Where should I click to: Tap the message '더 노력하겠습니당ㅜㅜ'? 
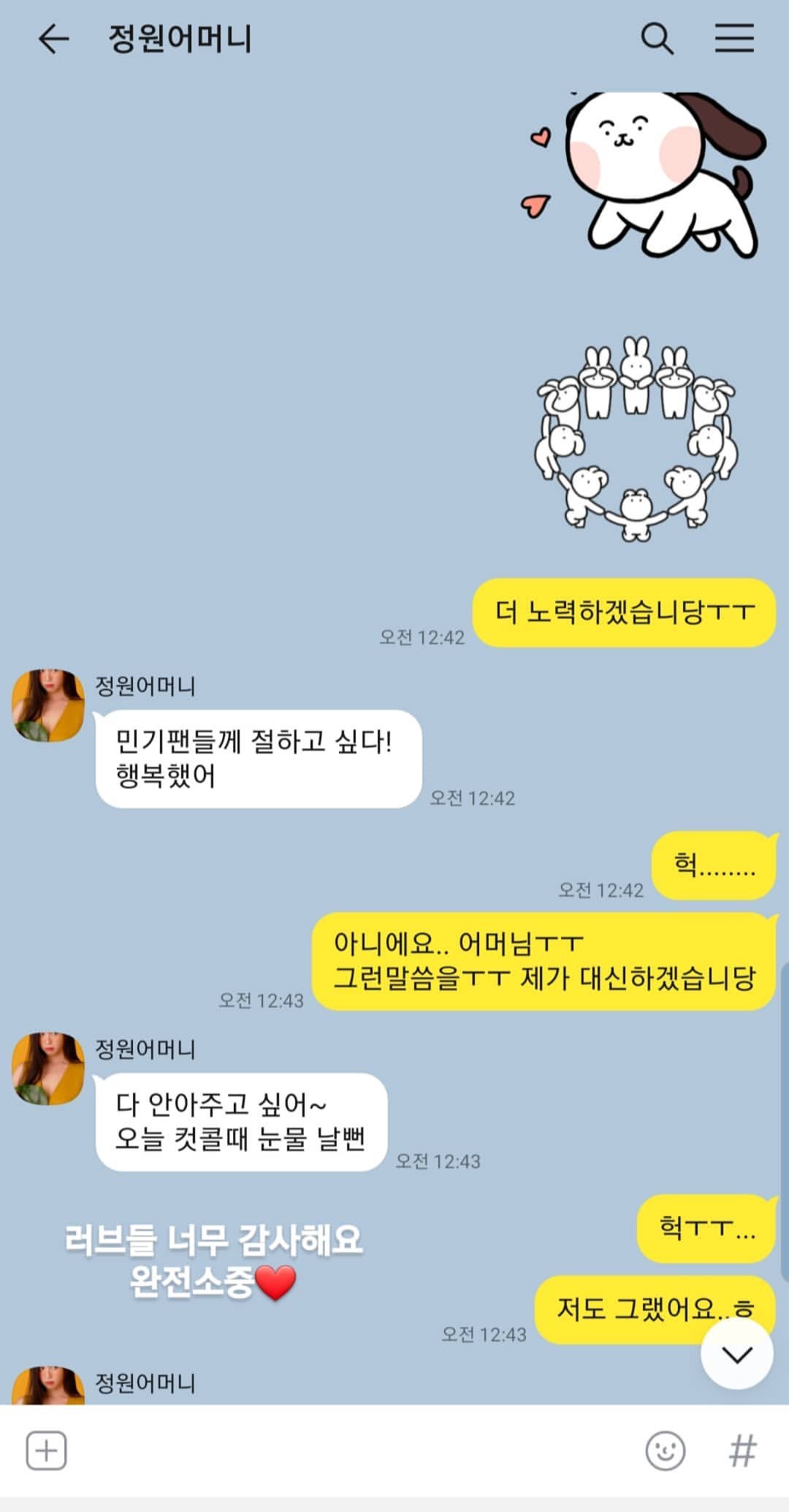pyautogui.click(x=625, y=614)
